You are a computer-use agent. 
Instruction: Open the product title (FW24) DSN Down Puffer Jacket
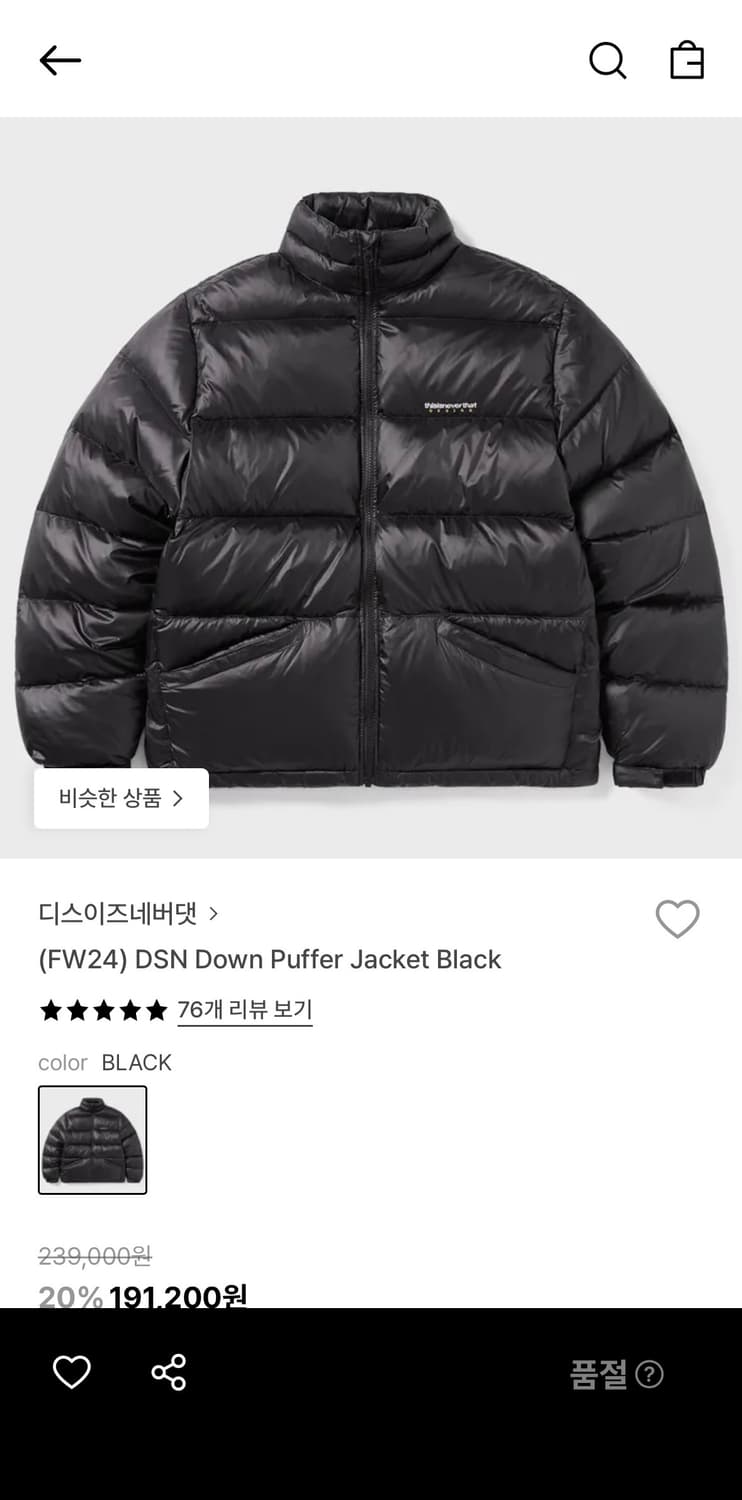click(x=268, y=959)
